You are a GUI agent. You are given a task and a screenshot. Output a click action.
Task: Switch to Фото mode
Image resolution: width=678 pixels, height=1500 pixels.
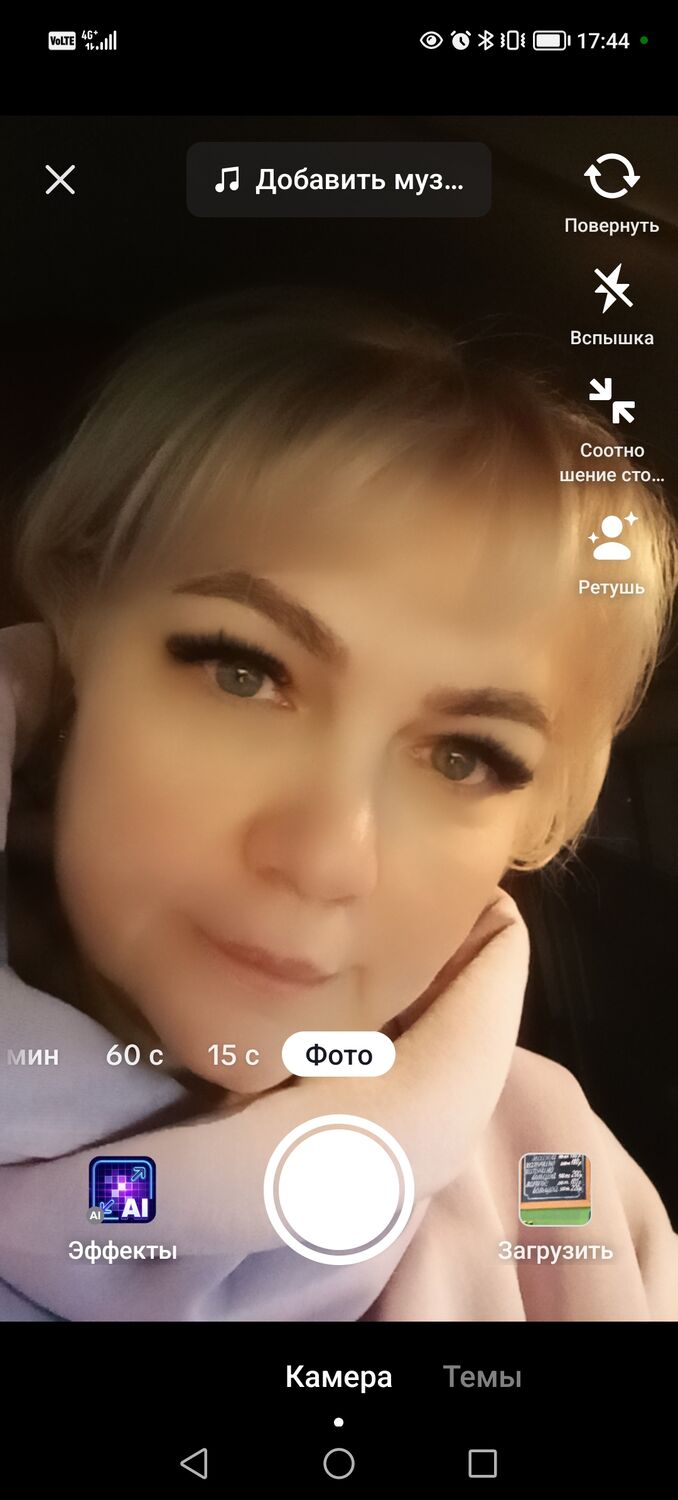[x=338, y=1055]
